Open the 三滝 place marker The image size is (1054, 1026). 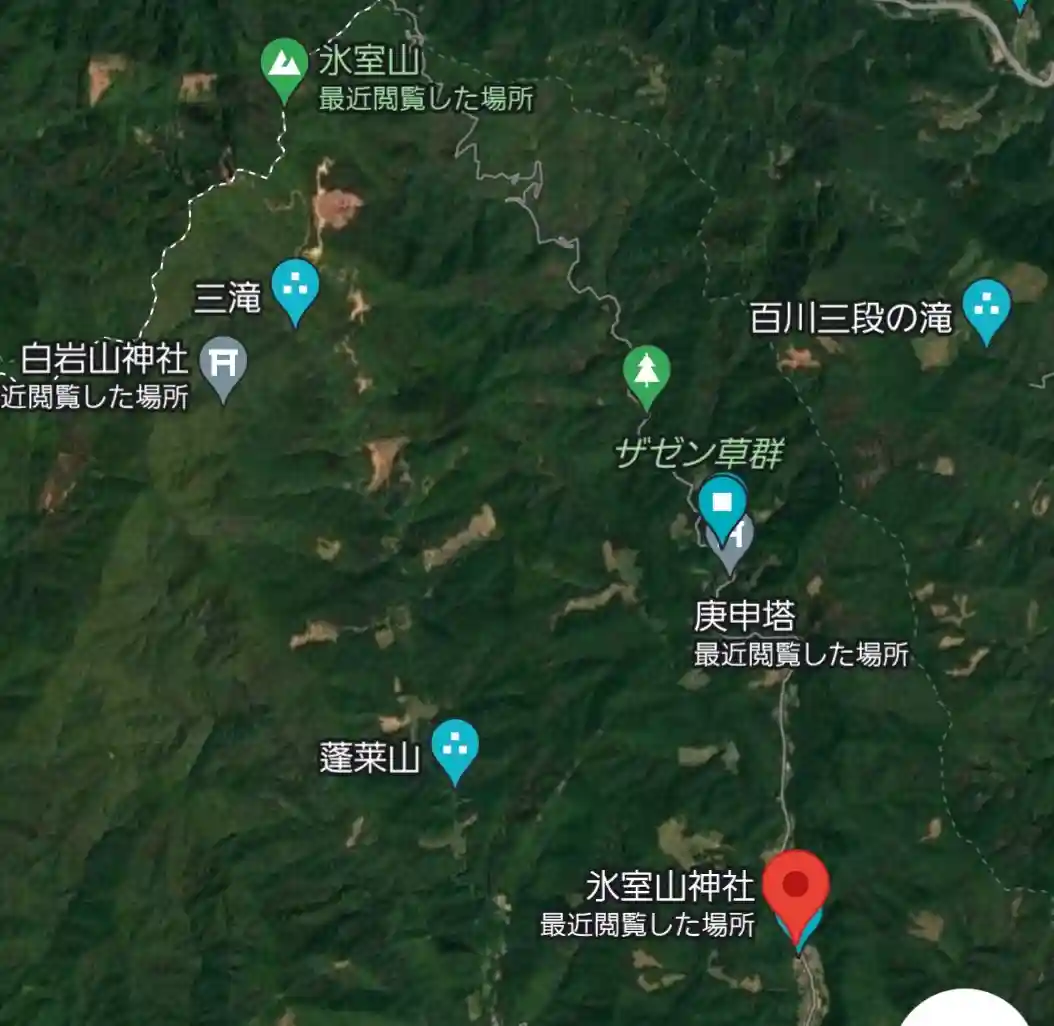click(295, 287)
